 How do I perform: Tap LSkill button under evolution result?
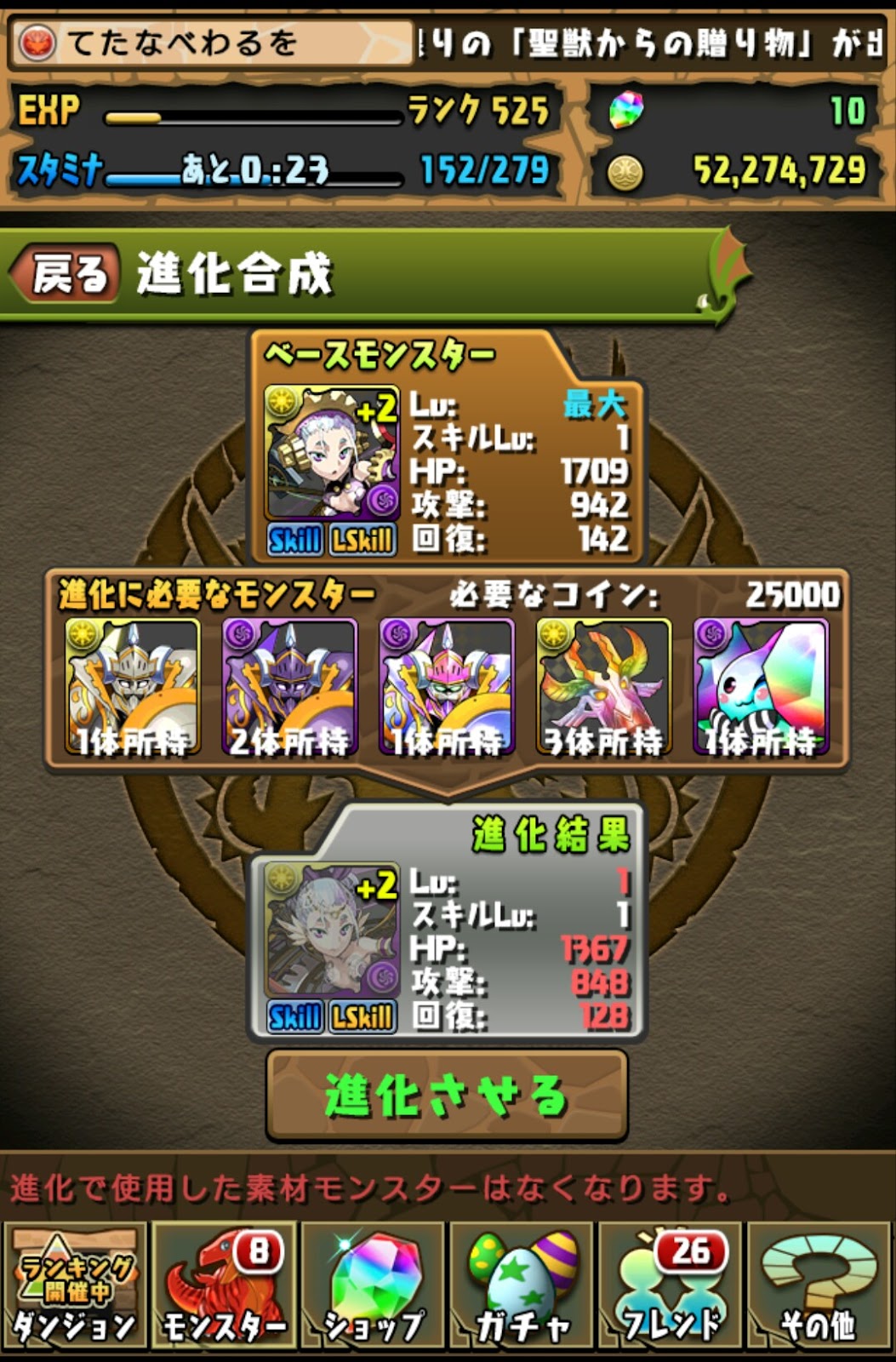coord(362,1016)
